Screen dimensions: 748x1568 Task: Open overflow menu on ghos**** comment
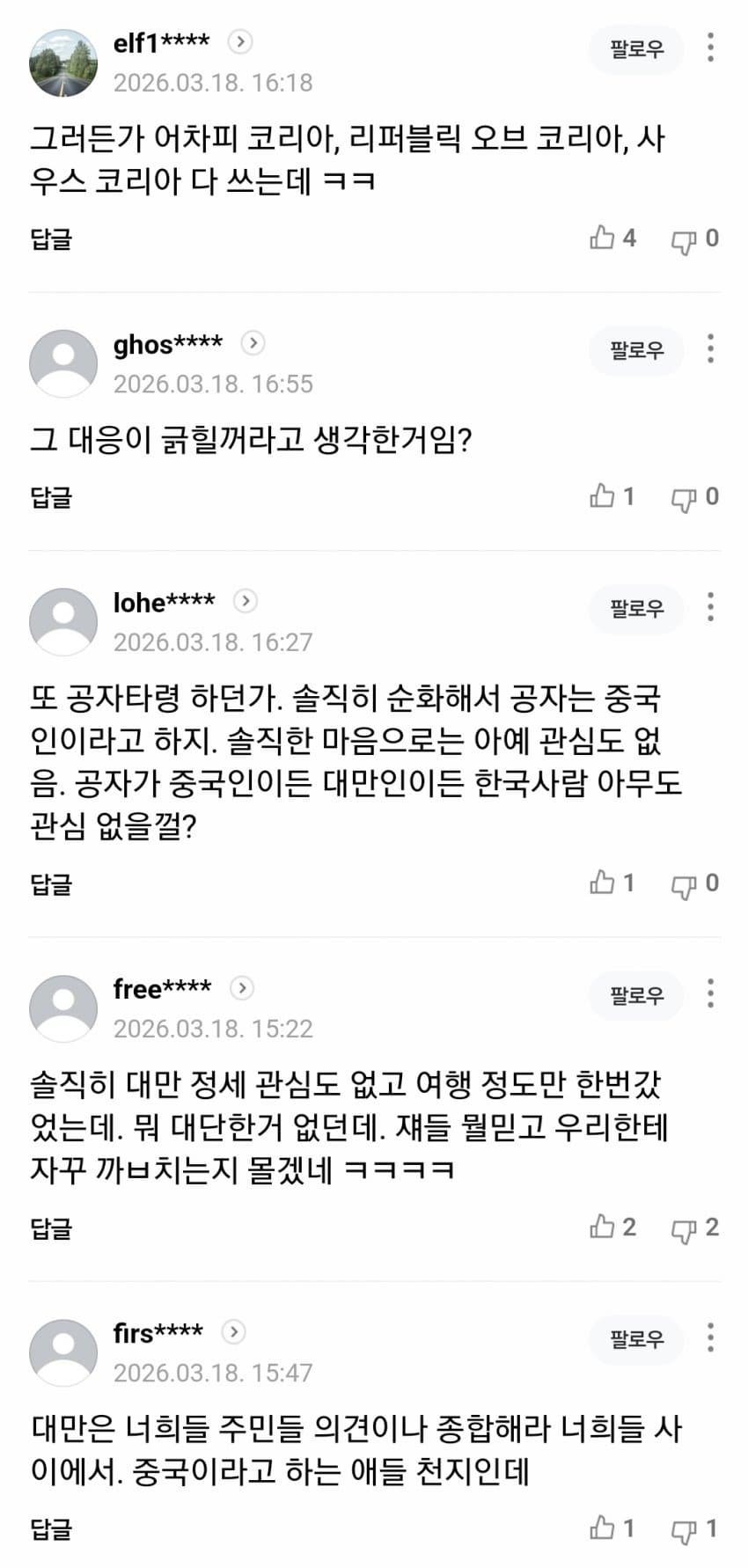point(710,348)
